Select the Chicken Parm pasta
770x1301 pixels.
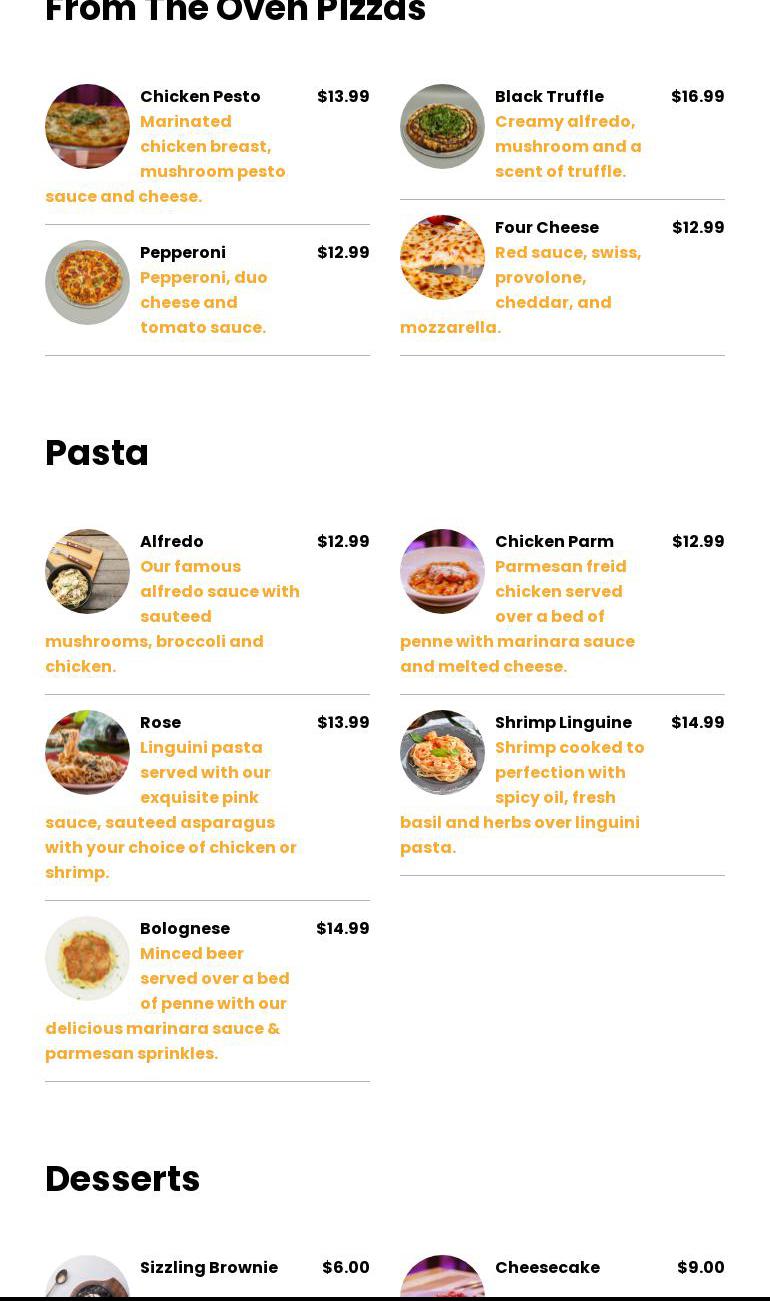(554, 542)
